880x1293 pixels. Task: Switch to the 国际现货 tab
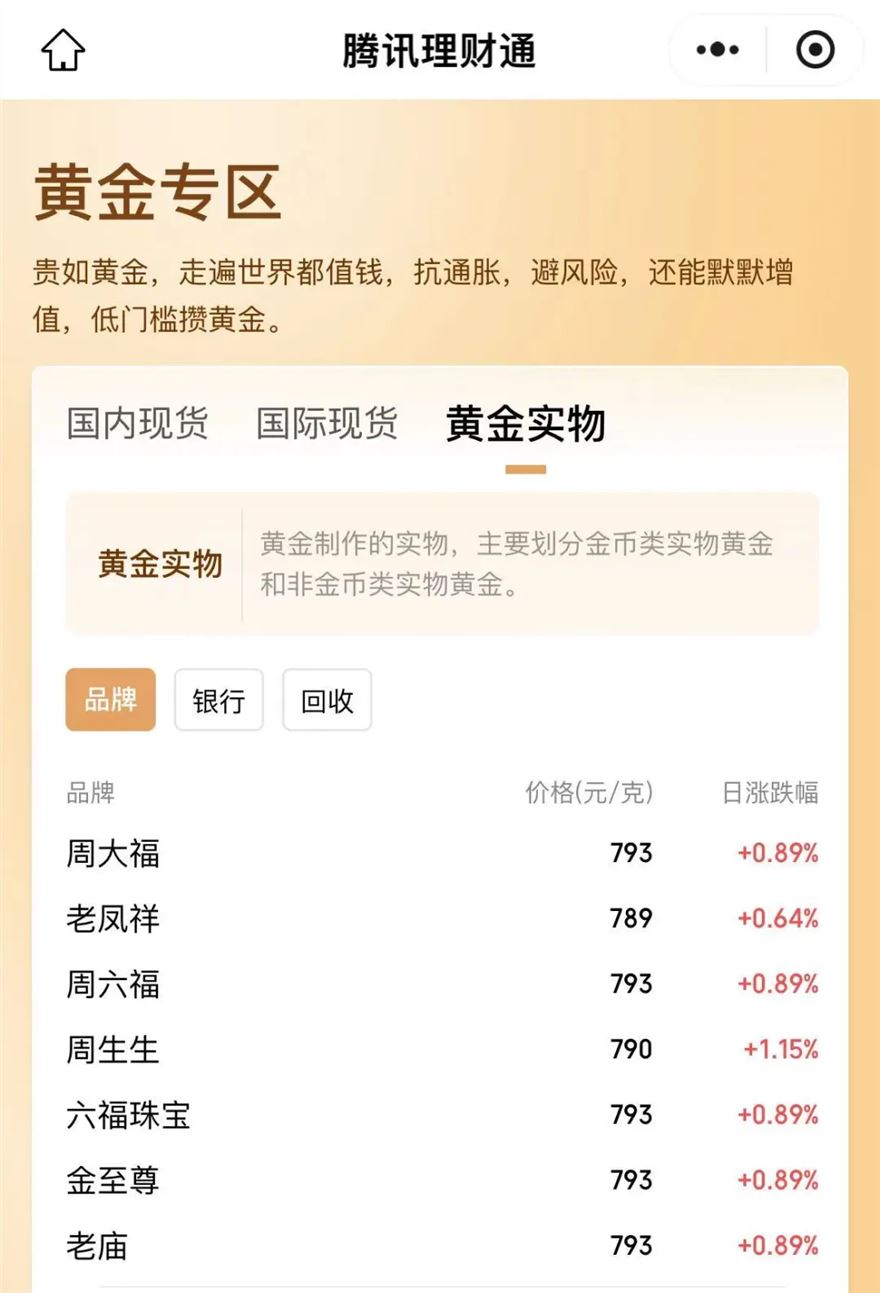[x=326, y=423]
